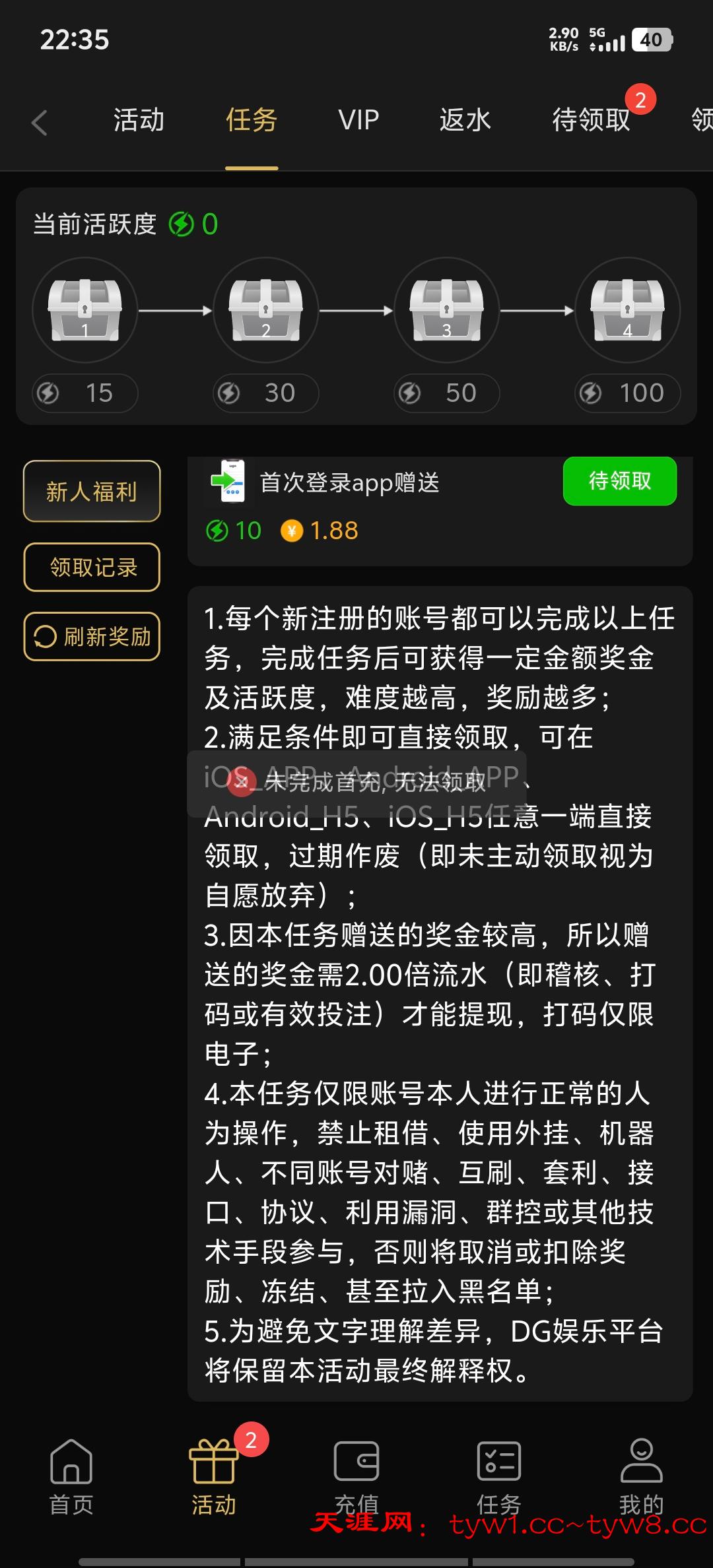The height and width of the screenshot is (1568, 713).
Task: Open treasure chest 1 for 15 activity
Action: (85, 310)
